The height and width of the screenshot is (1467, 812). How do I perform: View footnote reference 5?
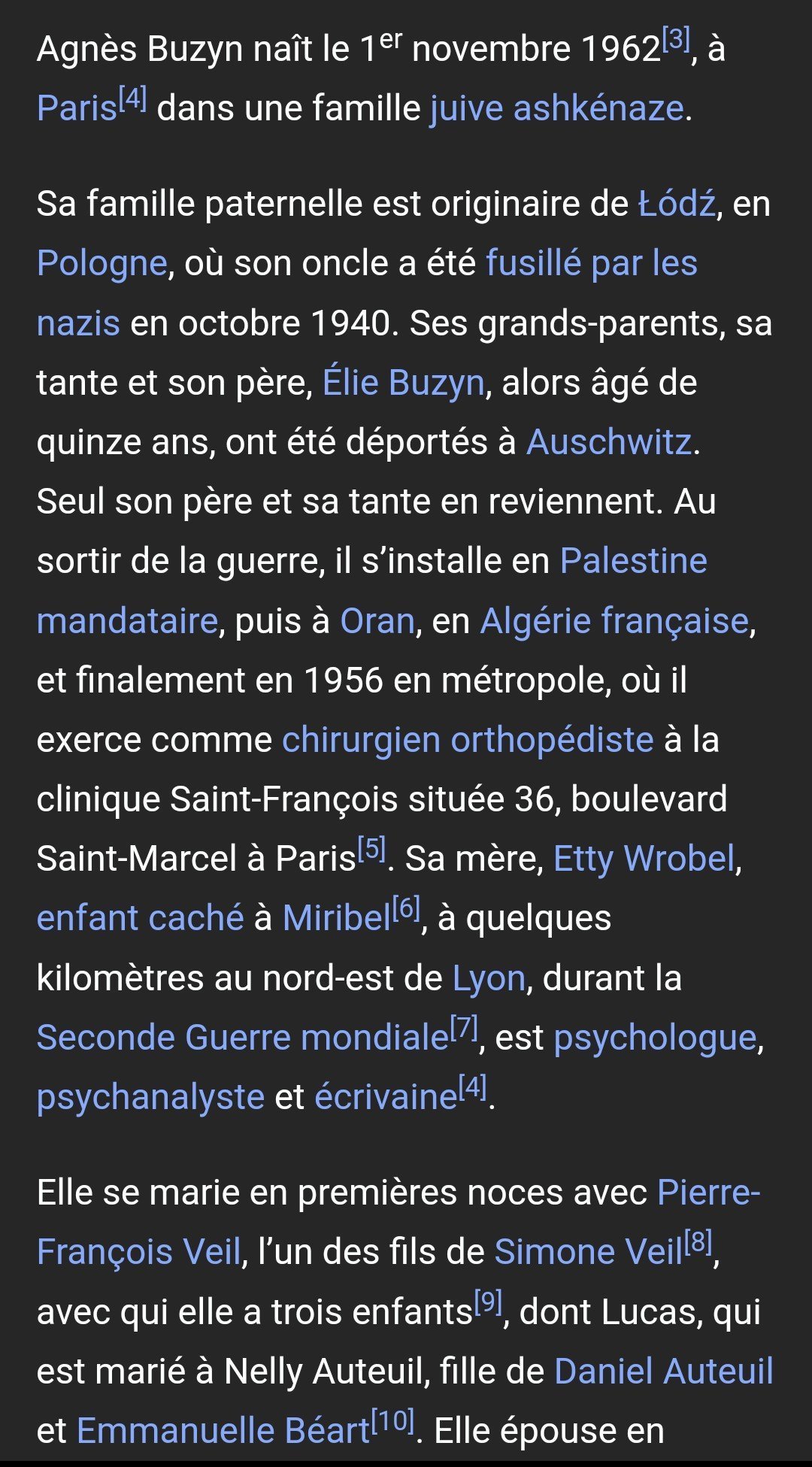pyautogui.click(x=371, y=850)
